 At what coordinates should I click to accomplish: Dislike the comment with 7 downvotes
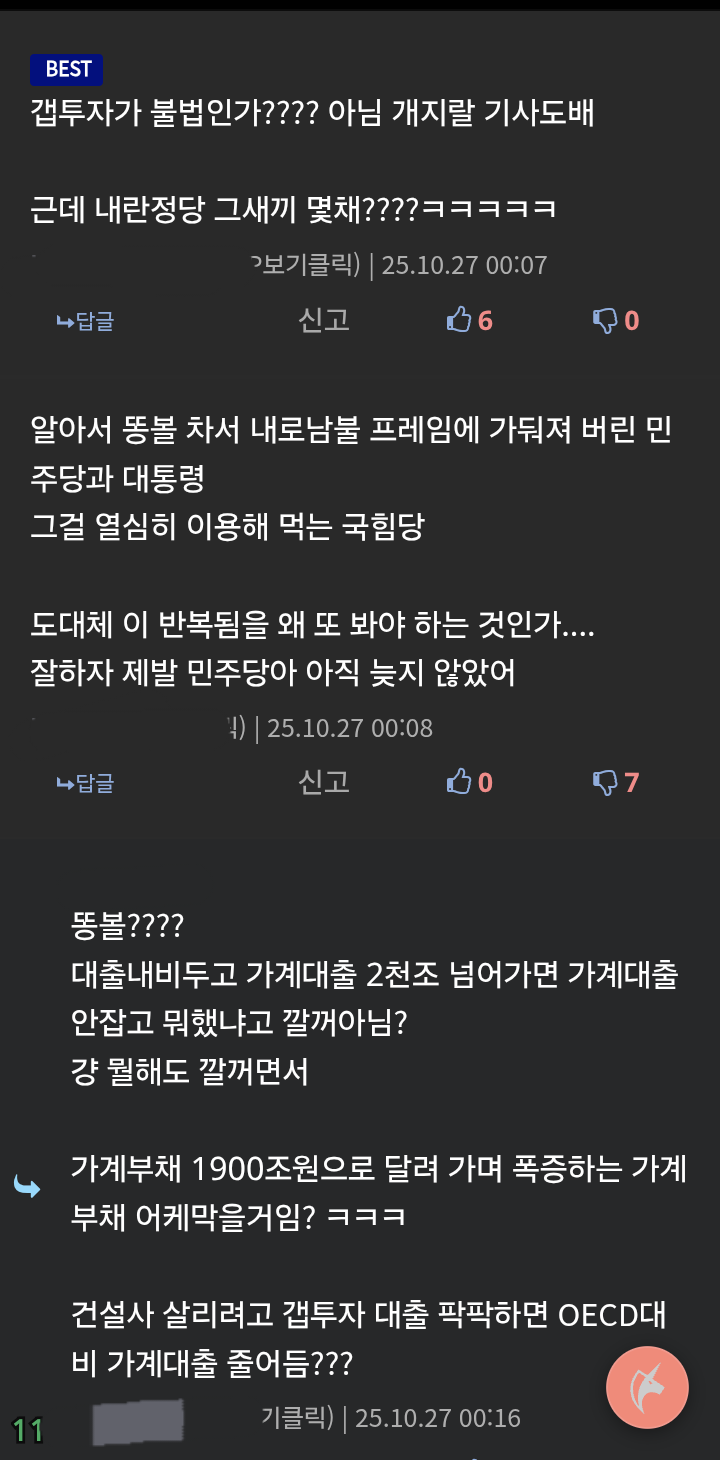(615, 782)
